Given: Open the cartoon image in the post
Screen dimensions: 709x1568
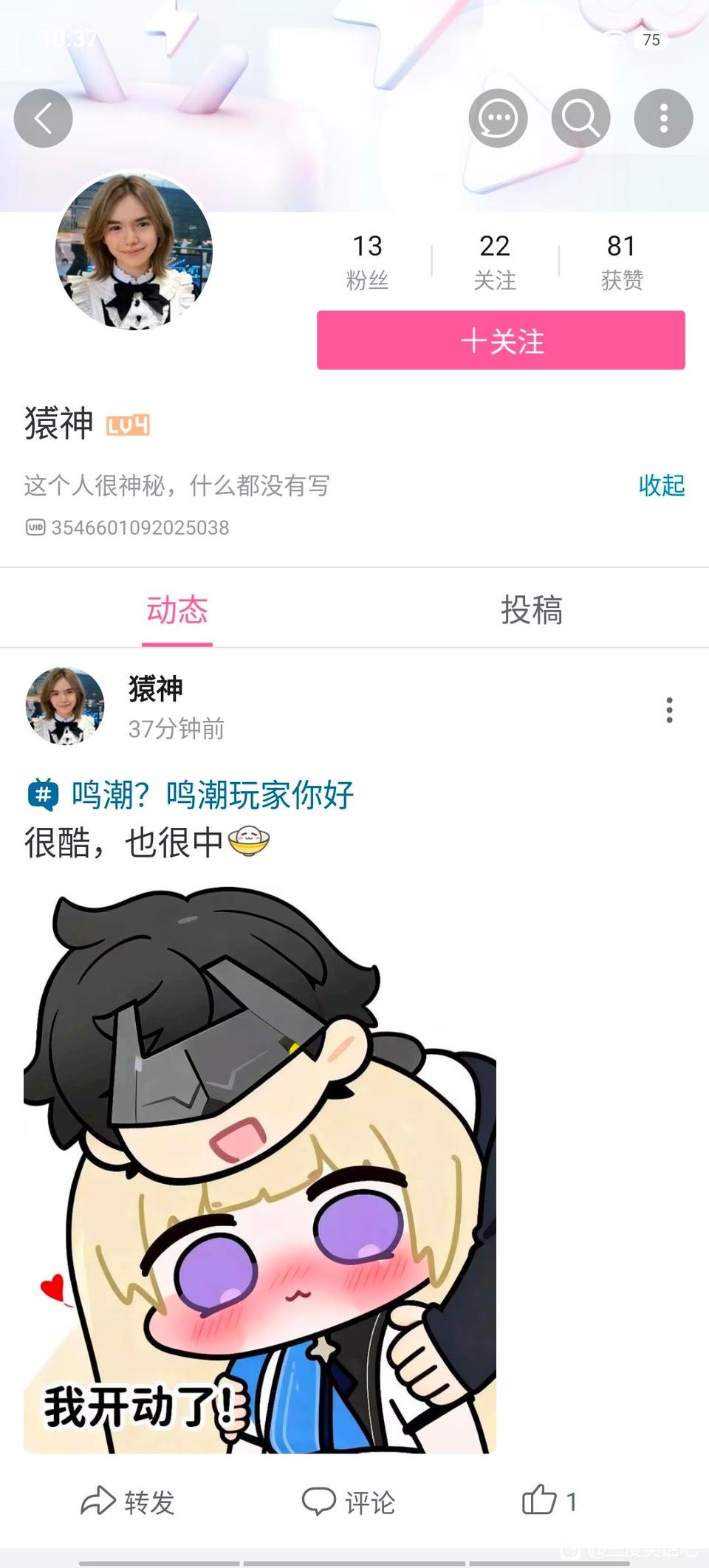Looking at the screenshot, I should 260,1171.
